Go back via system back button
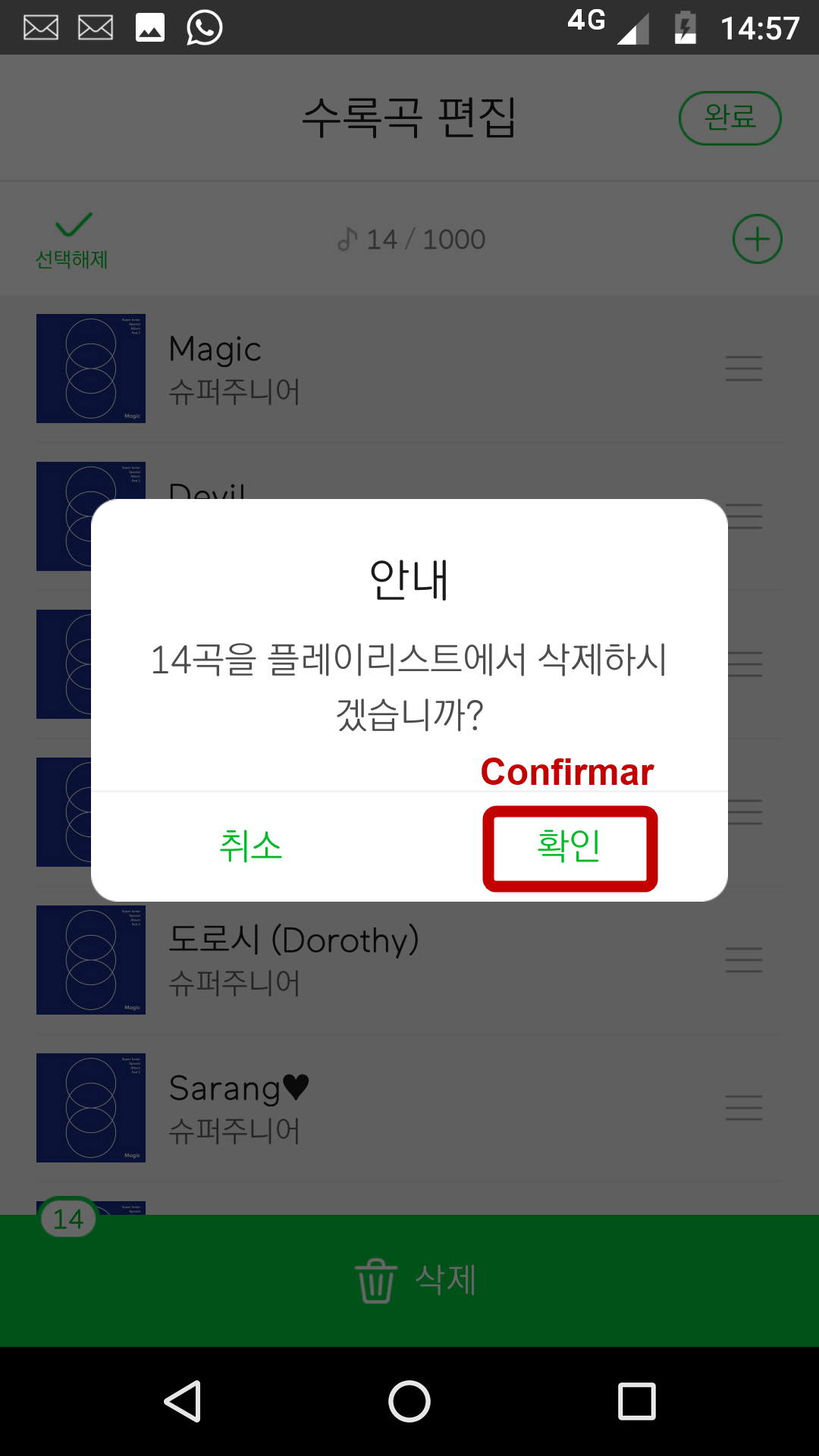Screen dimensions: 819x1456 pos(183,1401)
